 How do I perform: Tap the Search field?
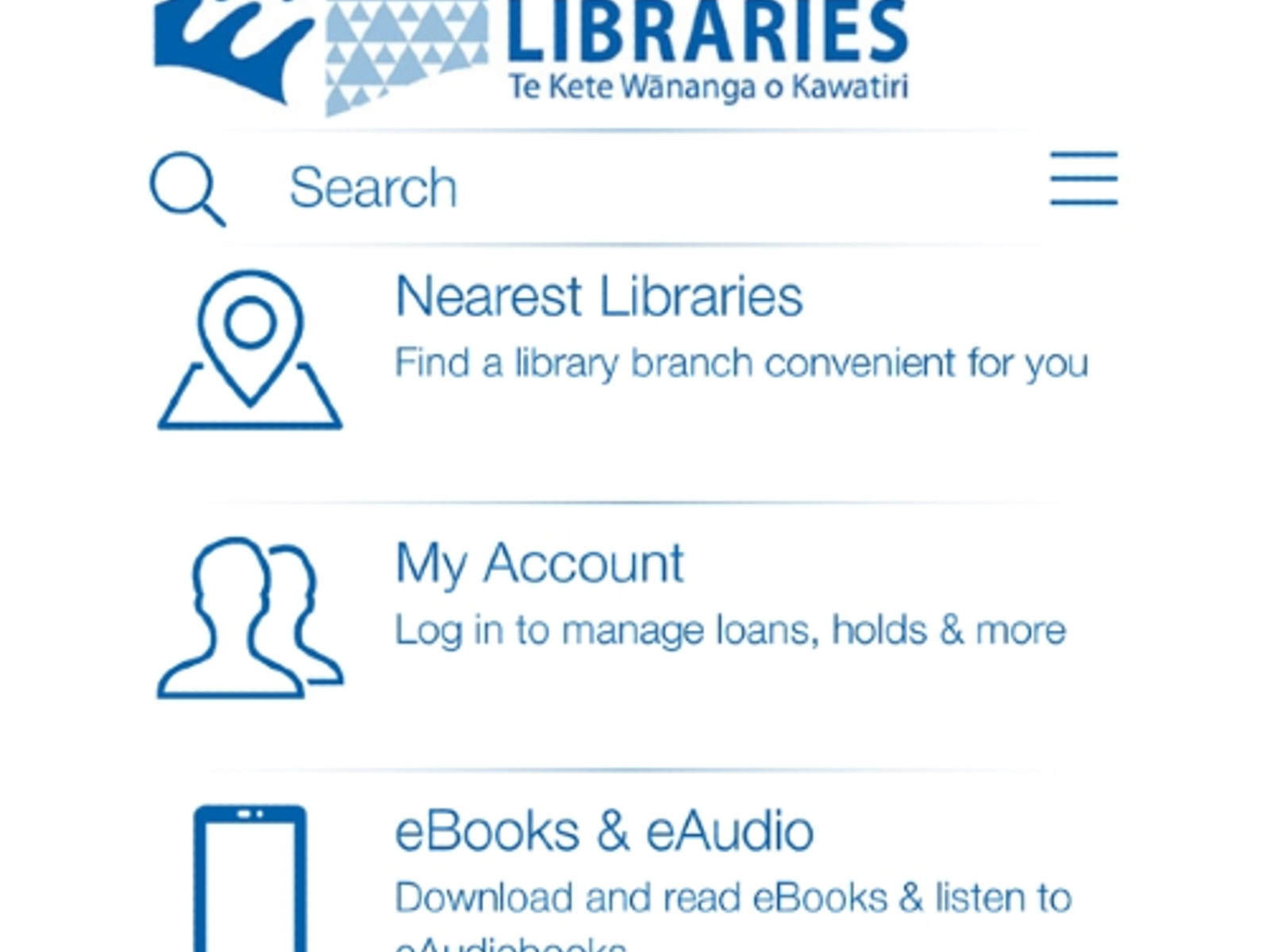click(x=556, y=188)
